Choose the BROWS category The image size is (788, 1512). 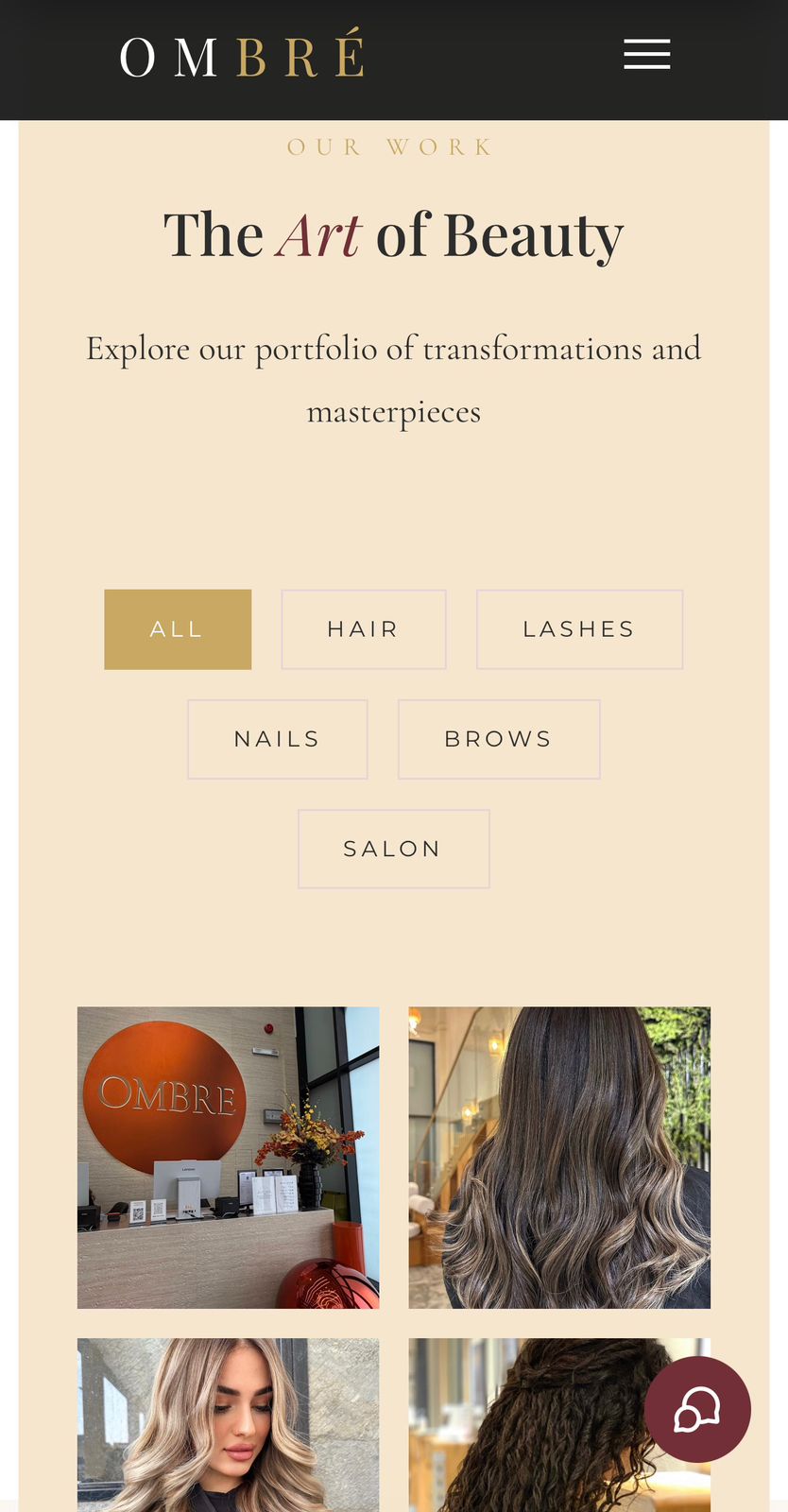[x=499, y=739]
